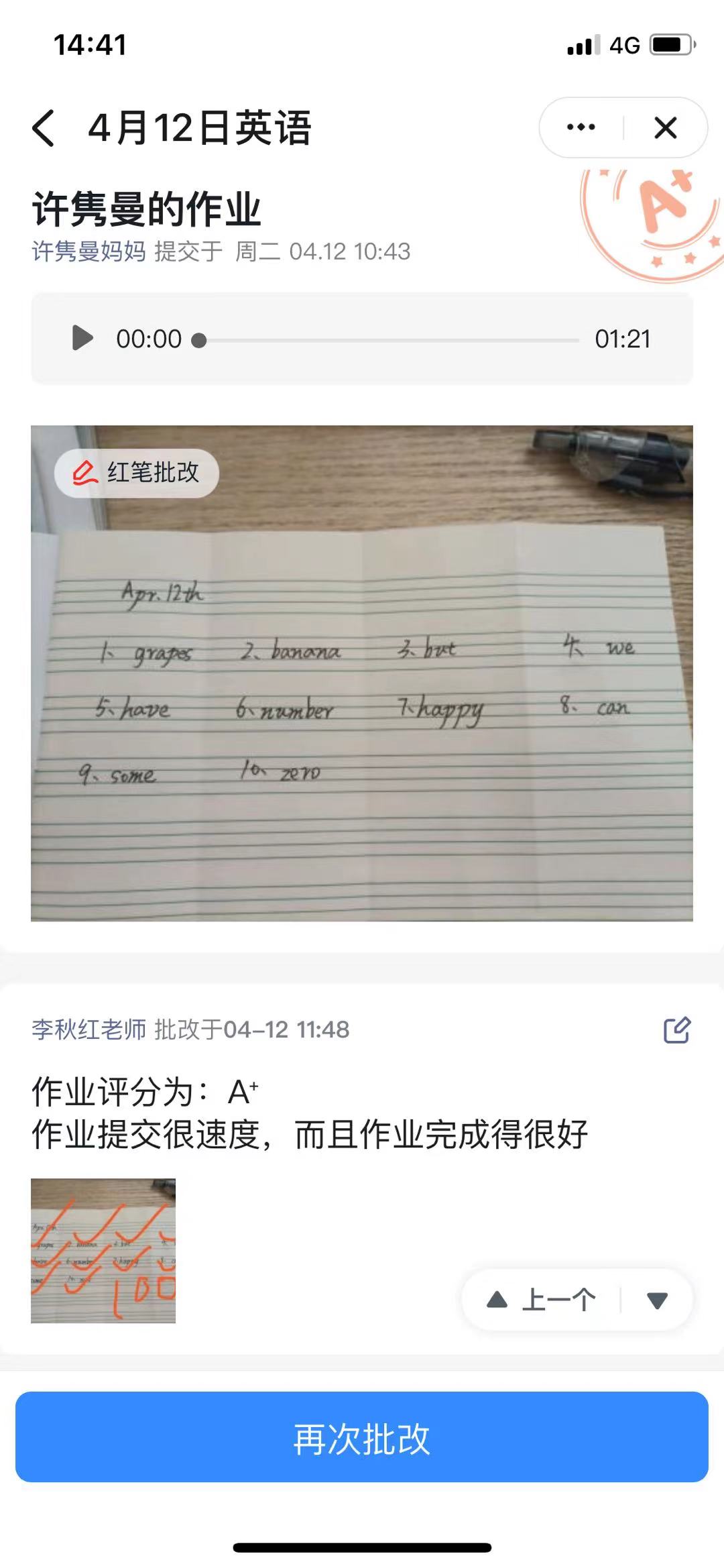Tap 再次批改 to grade again
This screenshot has width=724, height=1568.
[x=362, y=1437]
